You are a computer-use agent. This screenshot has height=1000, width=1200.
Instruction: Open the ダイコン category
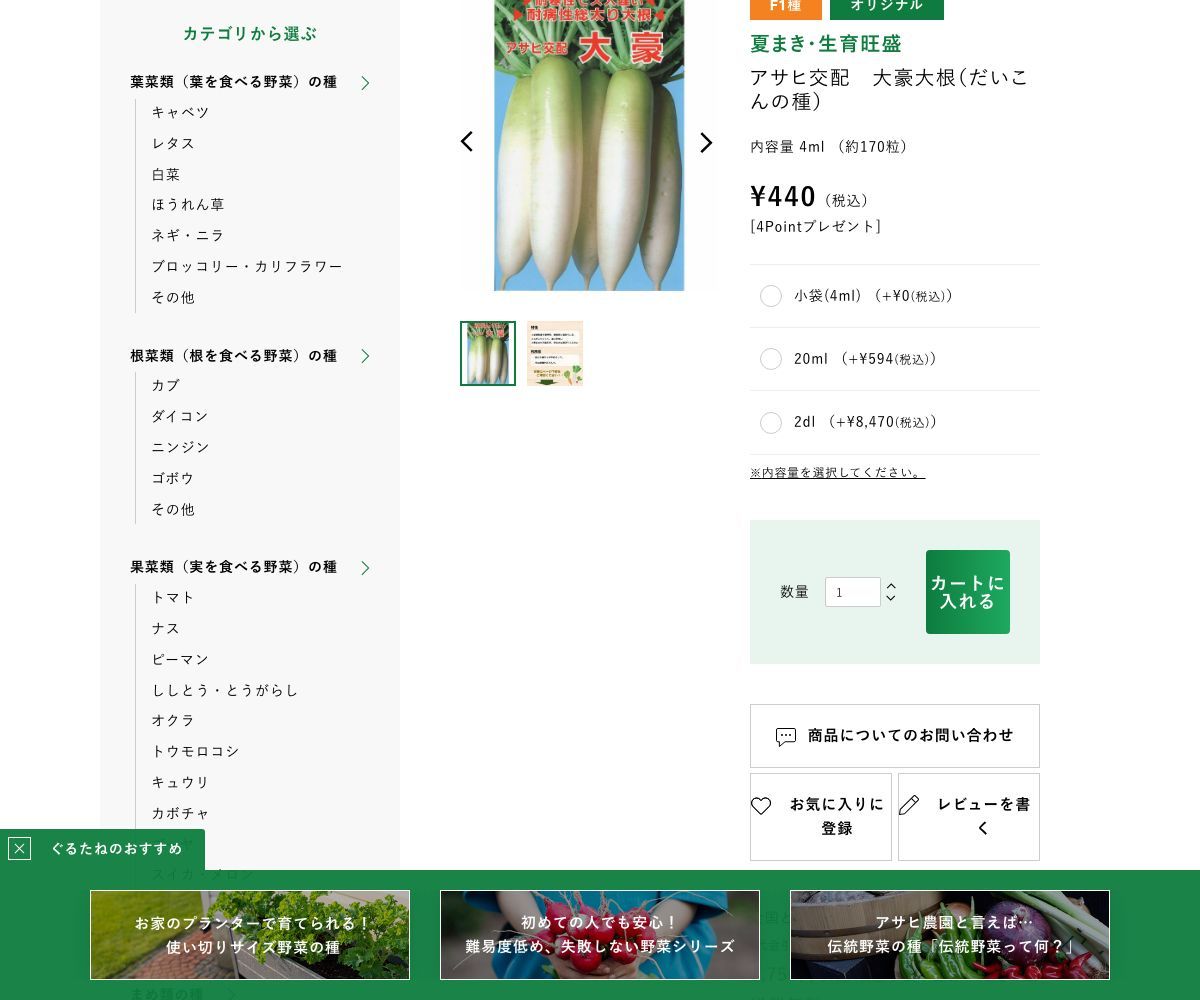tap(180, 416)
